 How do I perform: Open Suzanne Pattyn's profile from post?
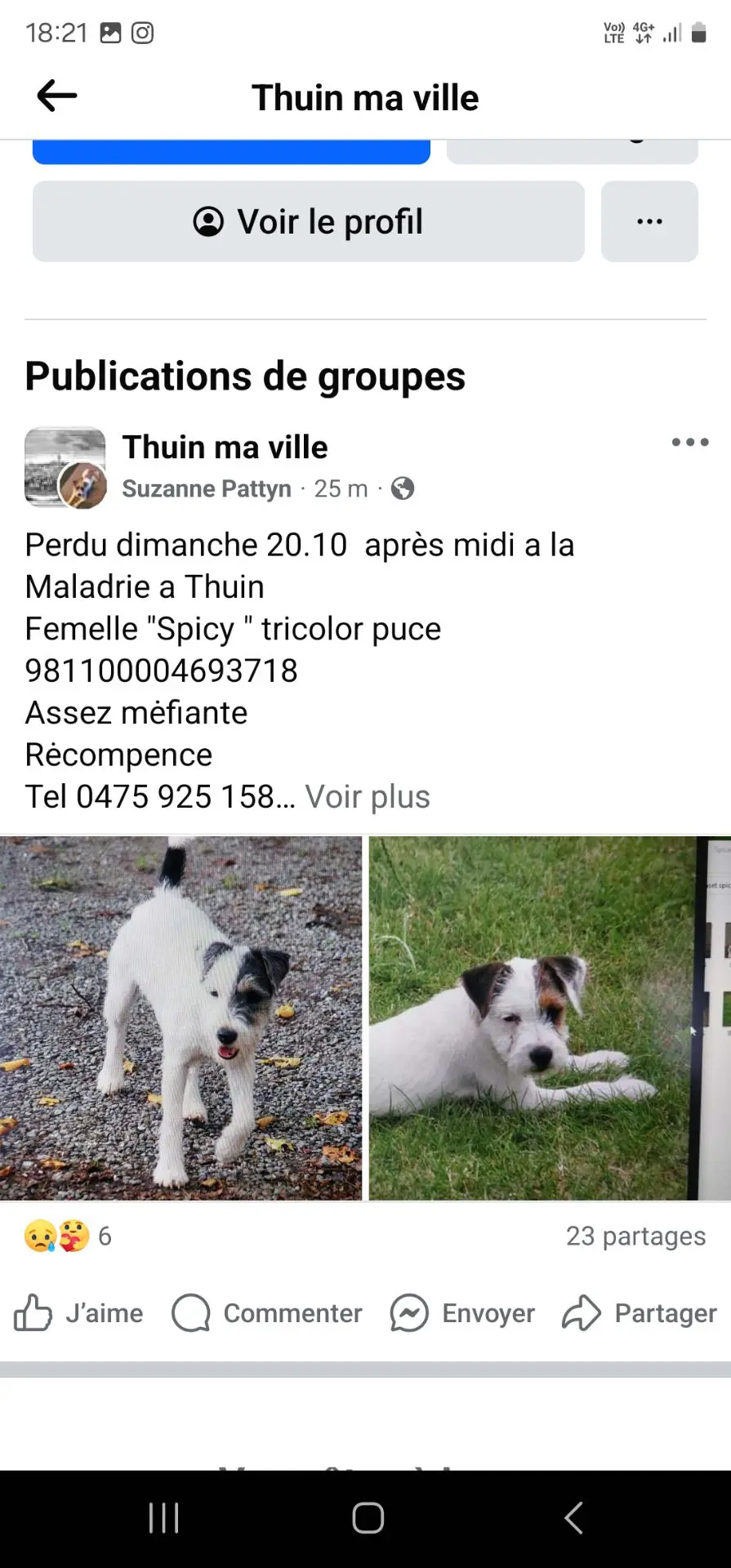coord(207,488)
